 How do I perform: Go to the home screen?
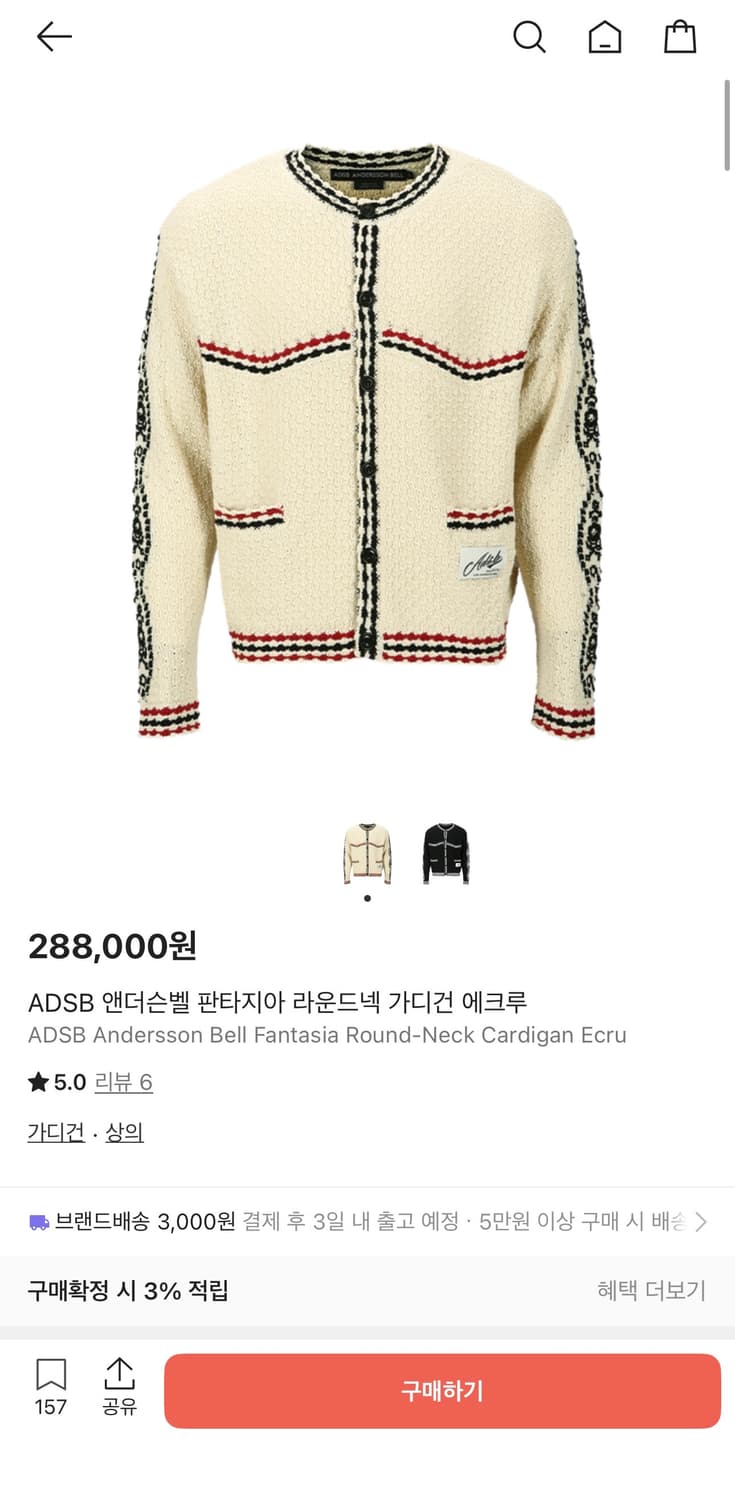(x=604, y=37)
